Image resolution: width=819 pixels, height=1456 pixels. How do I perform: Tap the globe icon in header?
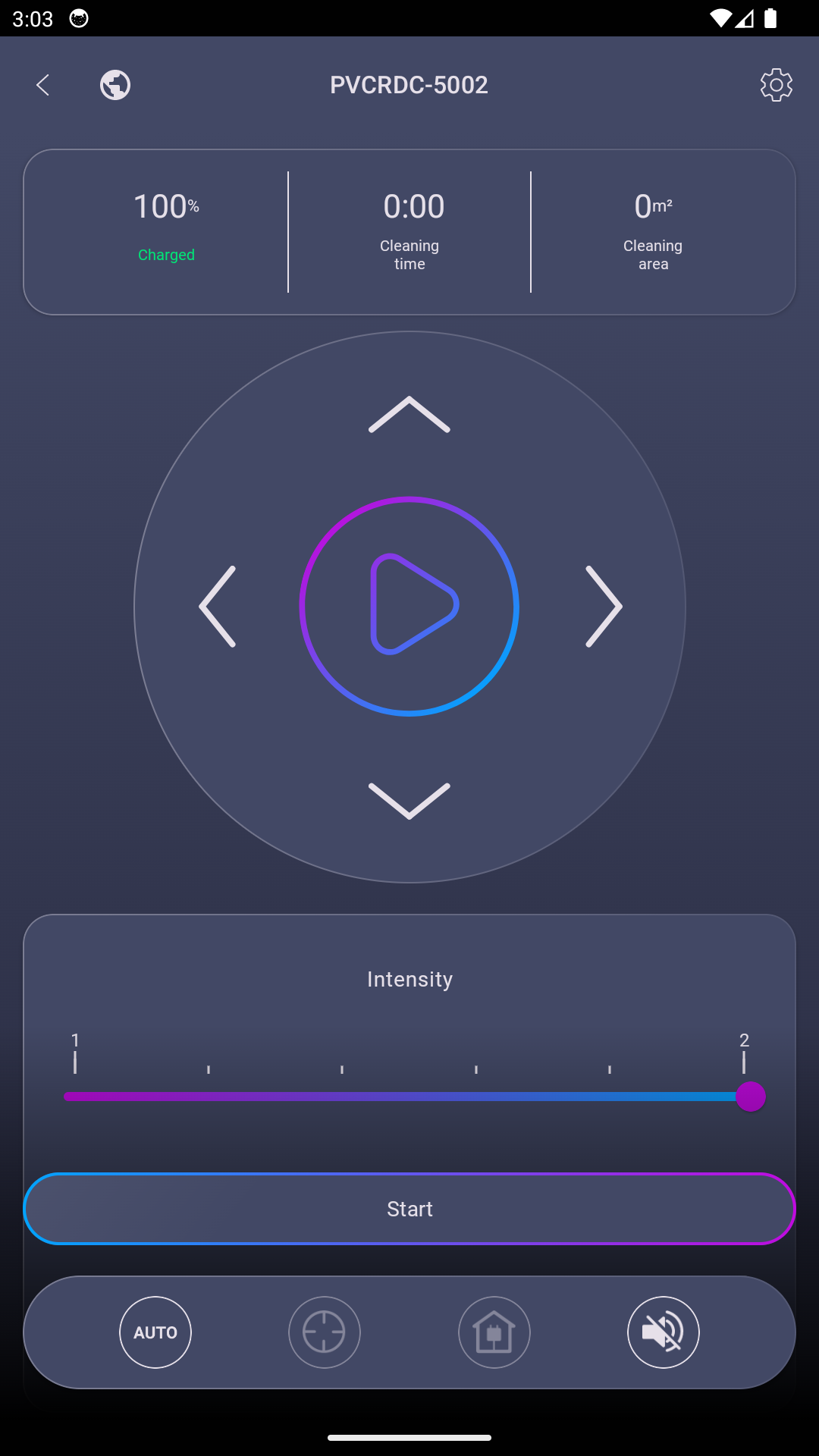pos(115,85)
